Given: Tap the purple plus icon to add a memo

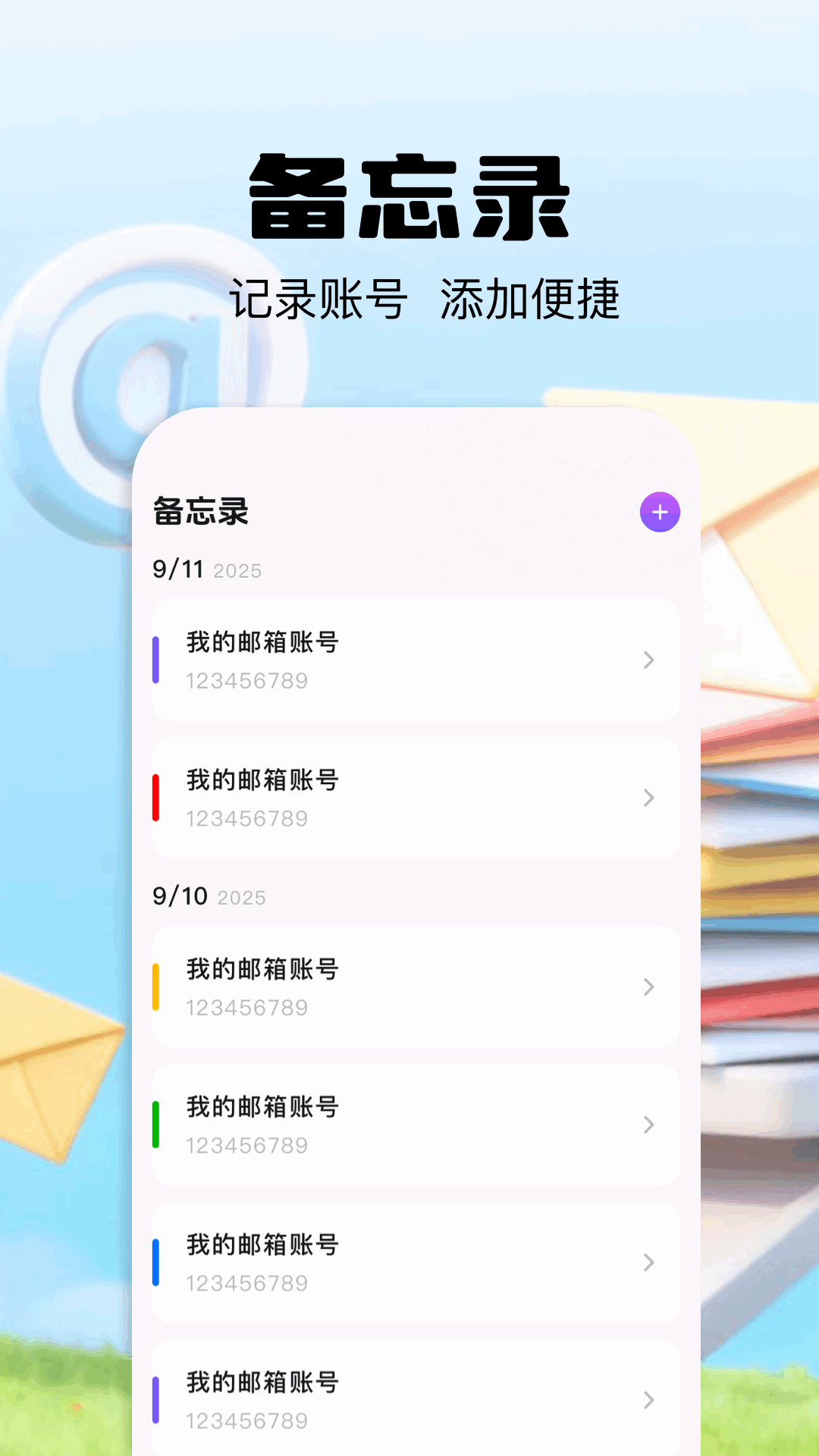Looking at the screenshot, I should point(659,512).
